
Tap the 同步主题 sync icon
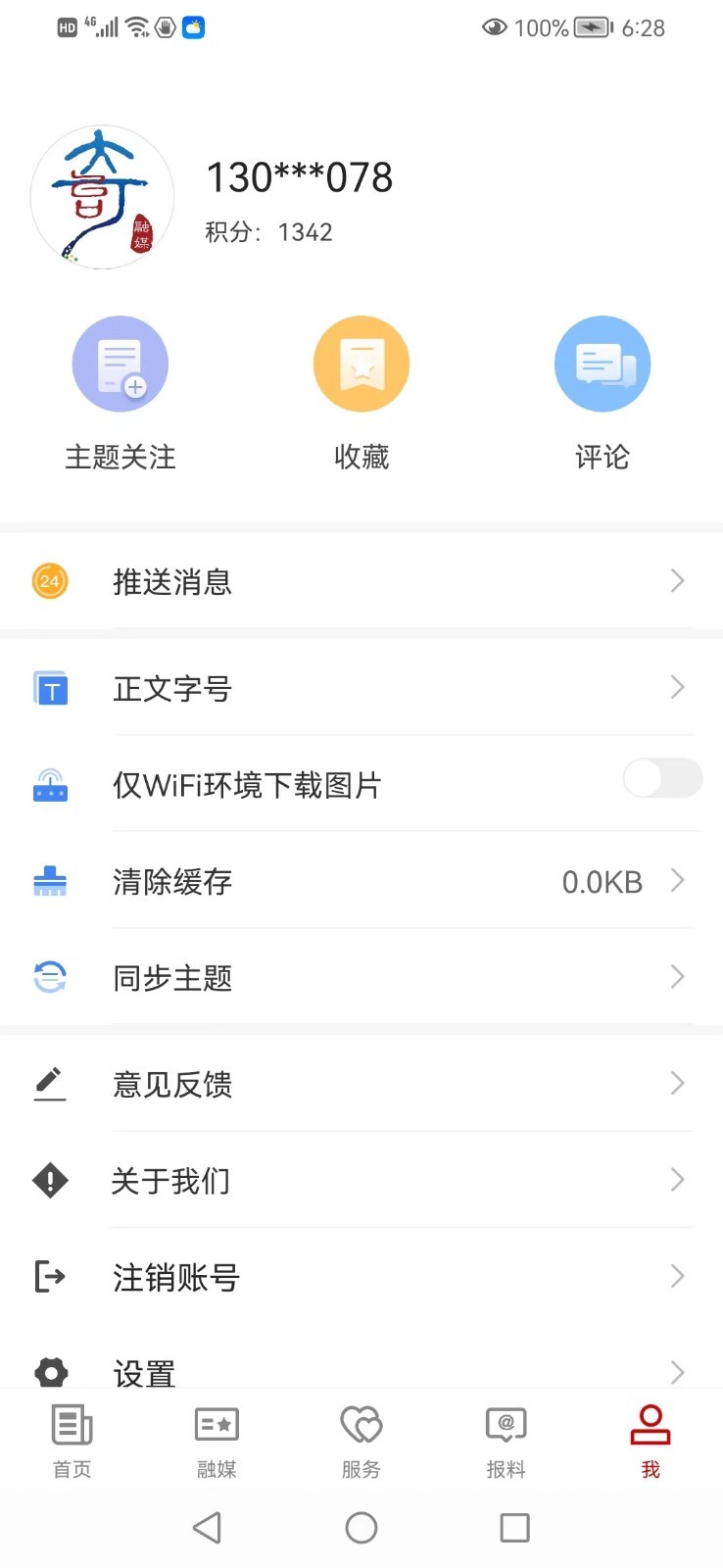point(49,976)
